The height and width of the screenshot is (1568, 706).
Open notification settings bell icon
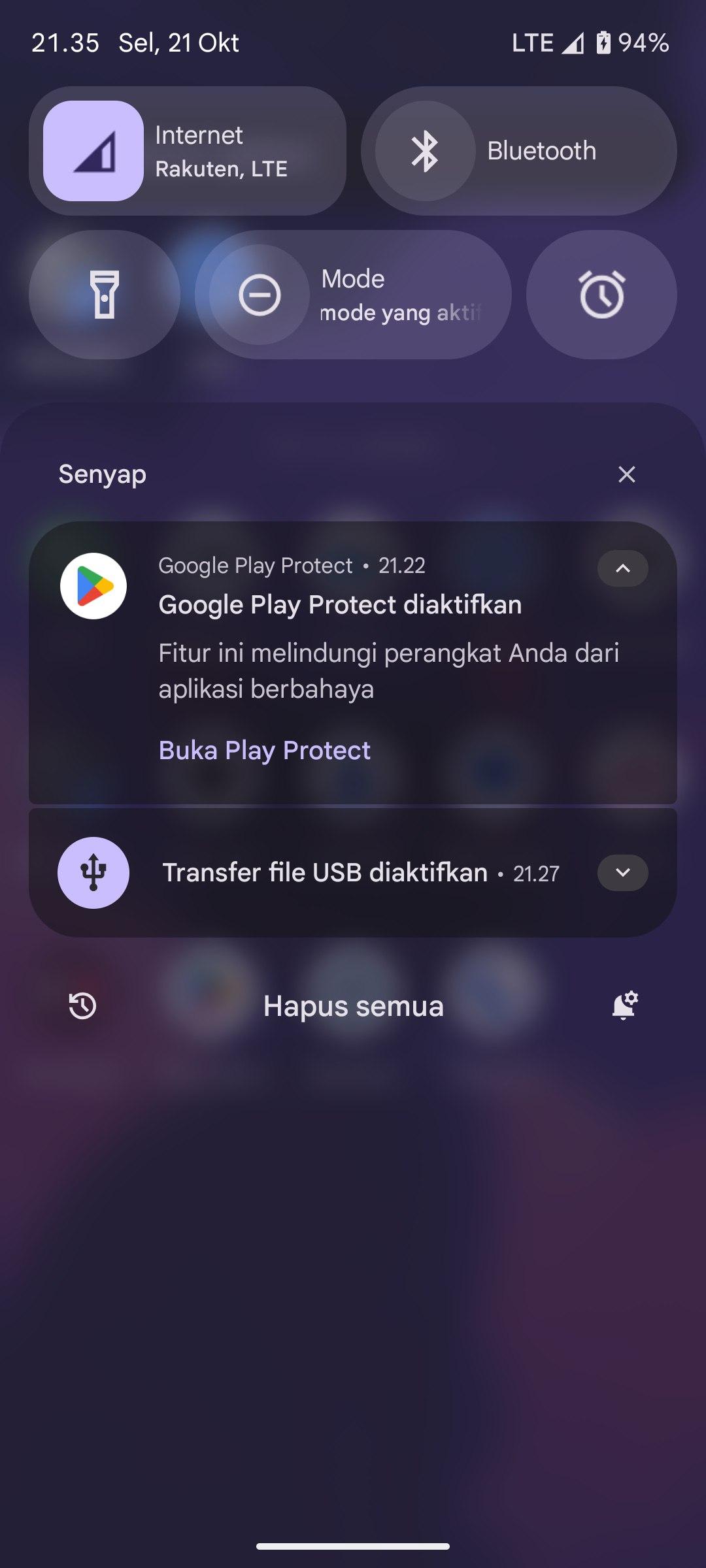(x=624, y=1006)
